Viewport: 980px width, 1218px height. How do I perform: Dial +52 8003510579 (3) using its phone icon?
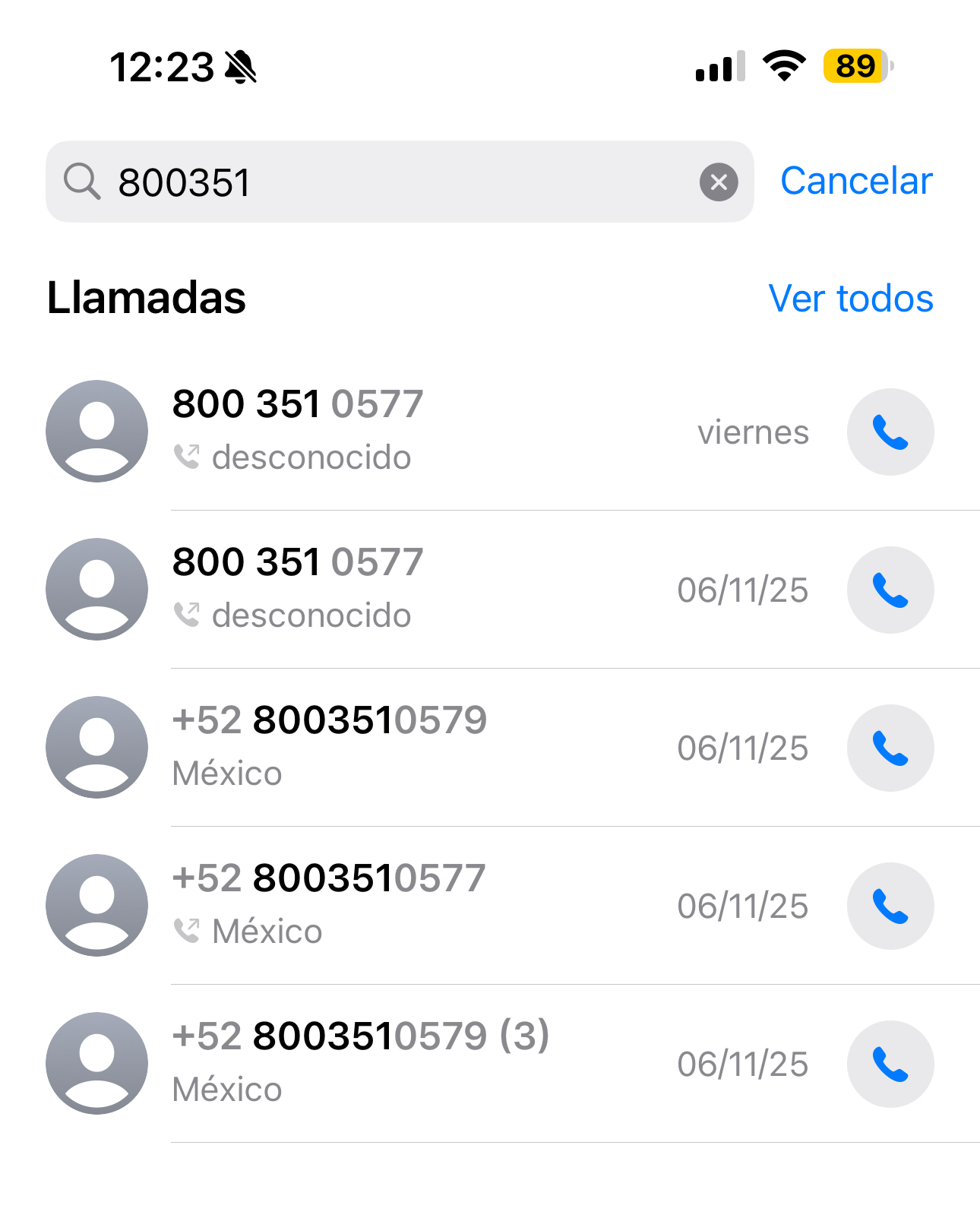click(x=890, y=1064)
